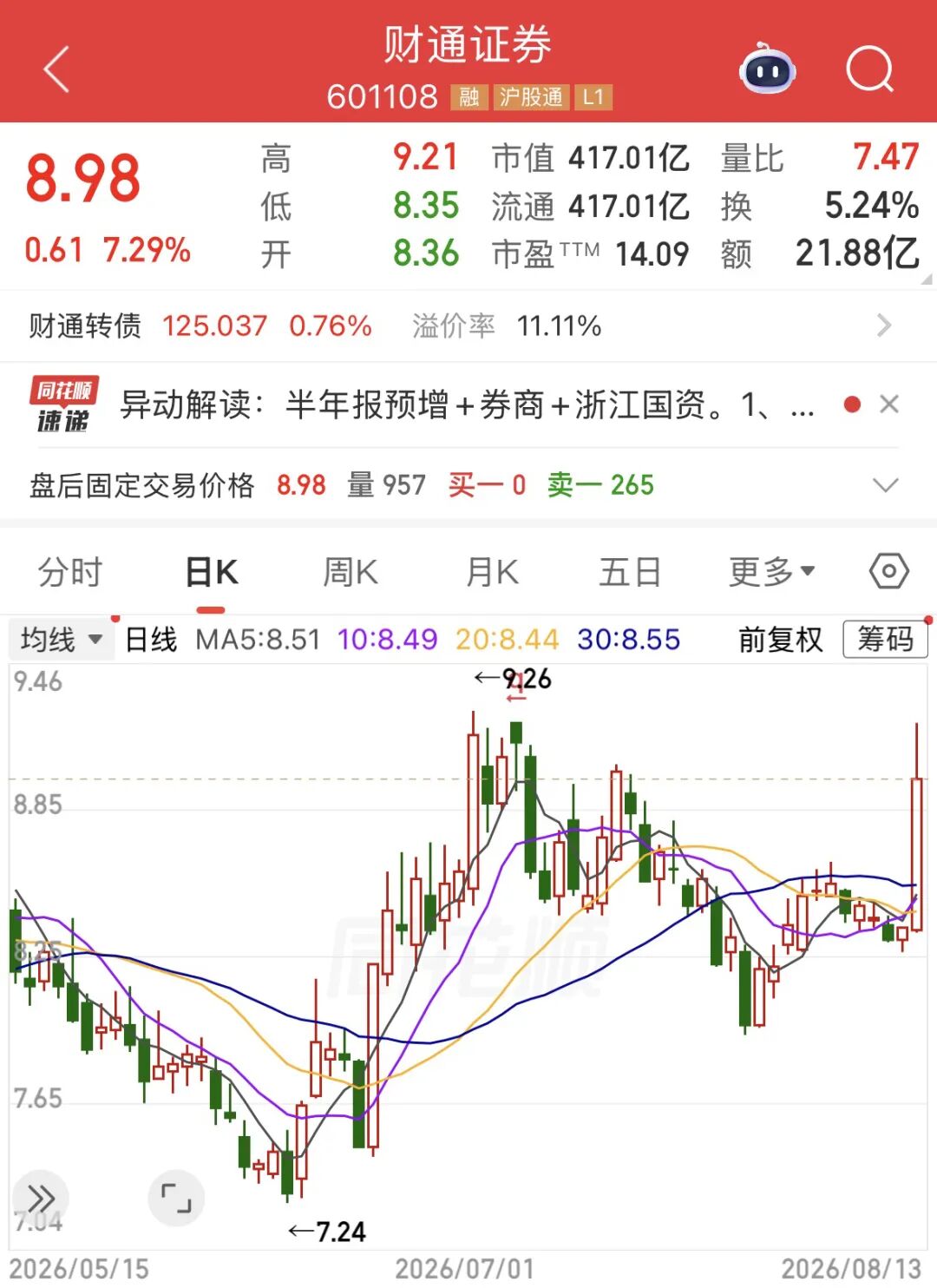
Task: Show the 五日 chart
Action: coord(631,573)
